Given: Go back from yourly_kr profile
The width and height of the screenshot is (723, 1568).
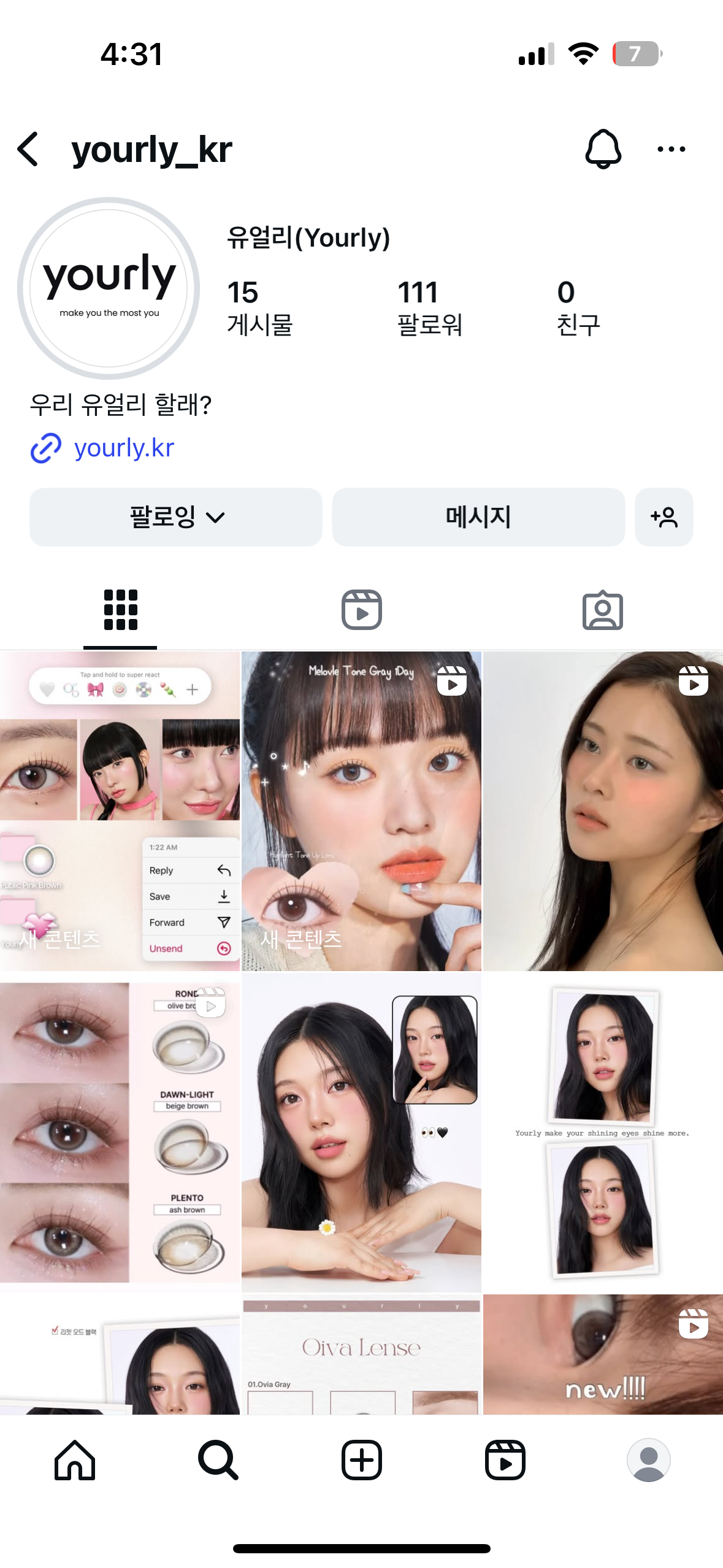Looking at the screenshot, I should coord(29,149).
